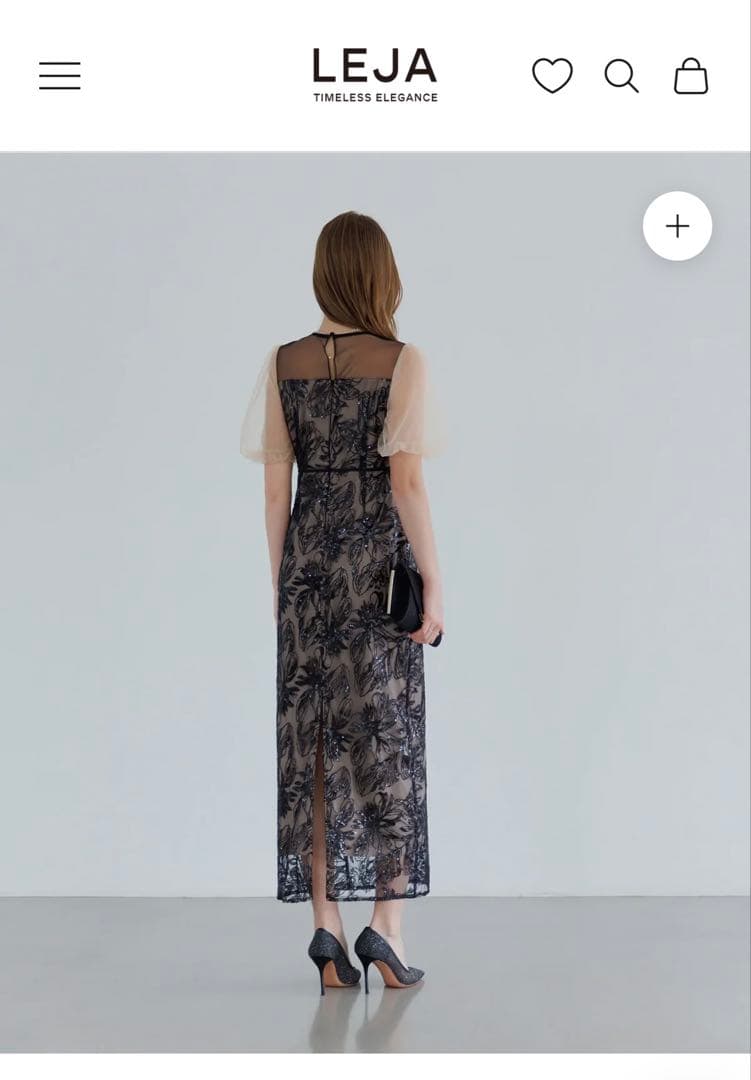
Task: Go to LEJA home via logo
Action: (x=375, y=75)
